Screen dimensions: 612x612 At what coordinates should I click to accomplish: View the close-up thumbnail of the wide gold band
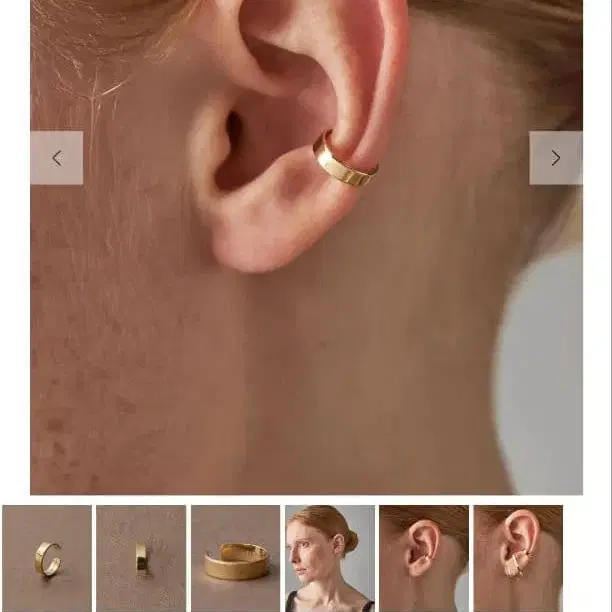236,557
